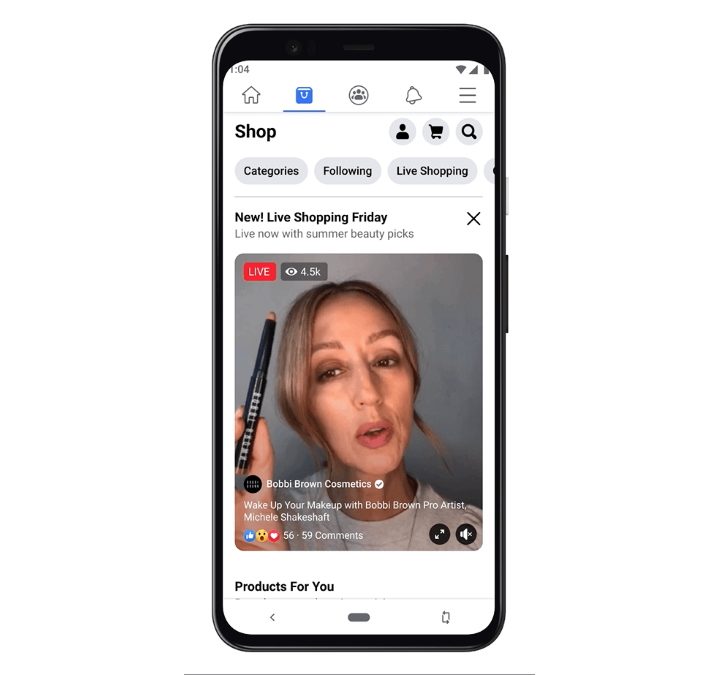720x675 pixels.
Task: Go to the Home feed tab
Action: [x=251, y=95]
